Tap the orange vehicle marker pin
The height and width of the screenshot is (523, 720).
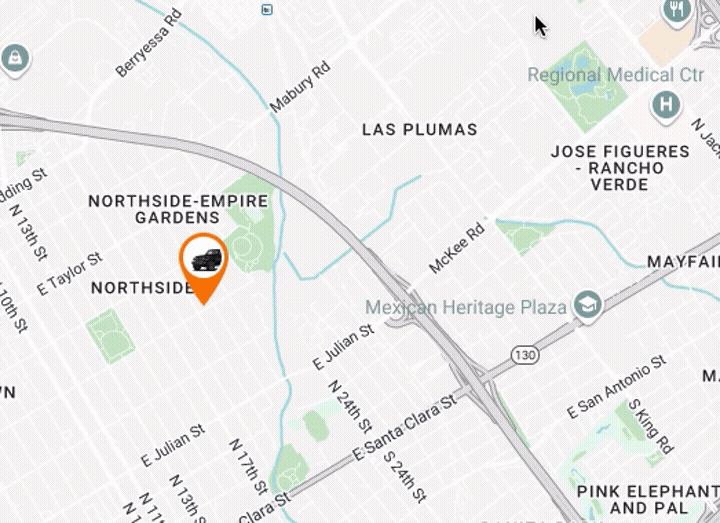tap(204, 261)
